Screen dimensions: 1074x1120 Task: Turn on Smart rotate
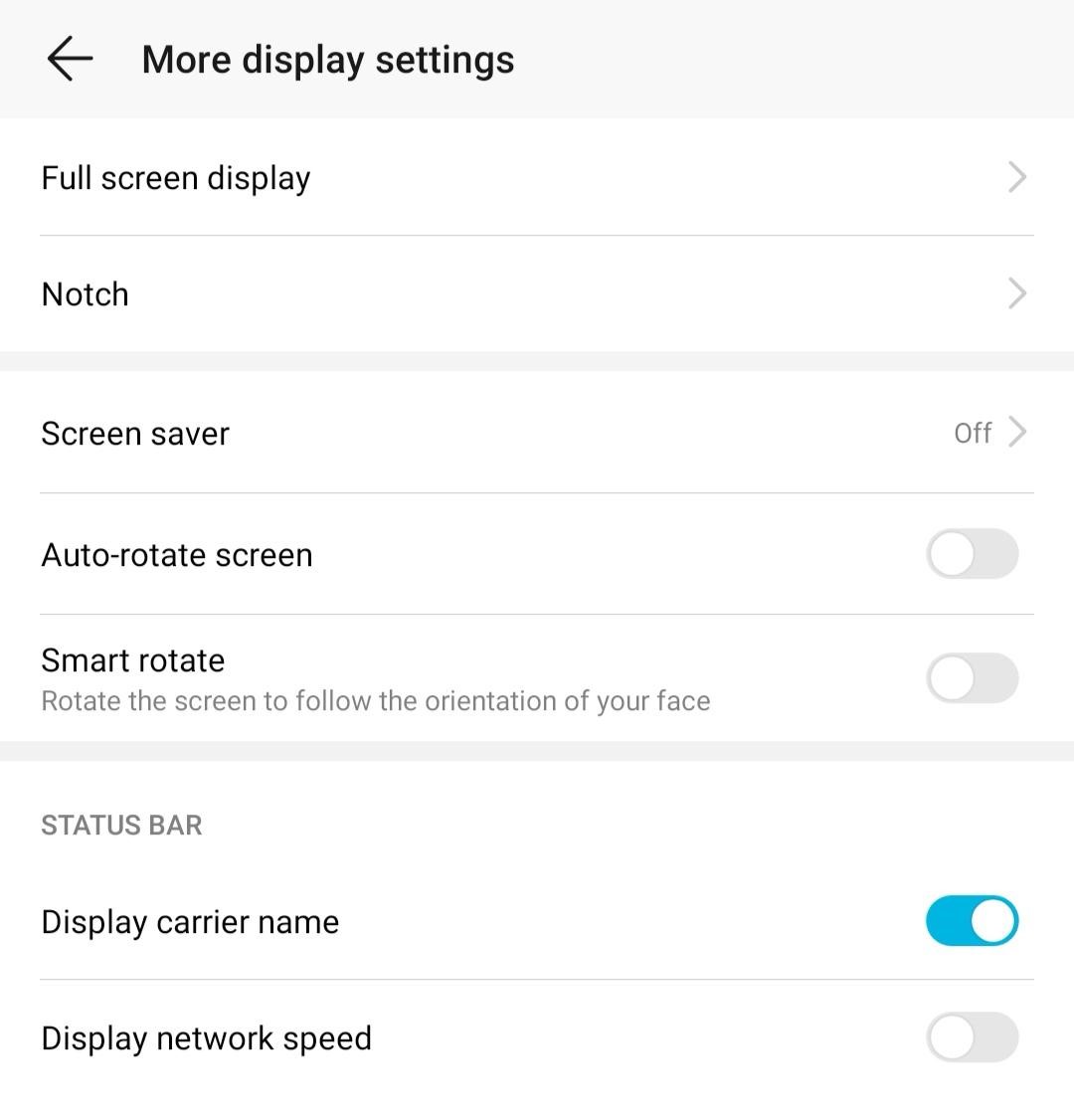coord(972,678)
